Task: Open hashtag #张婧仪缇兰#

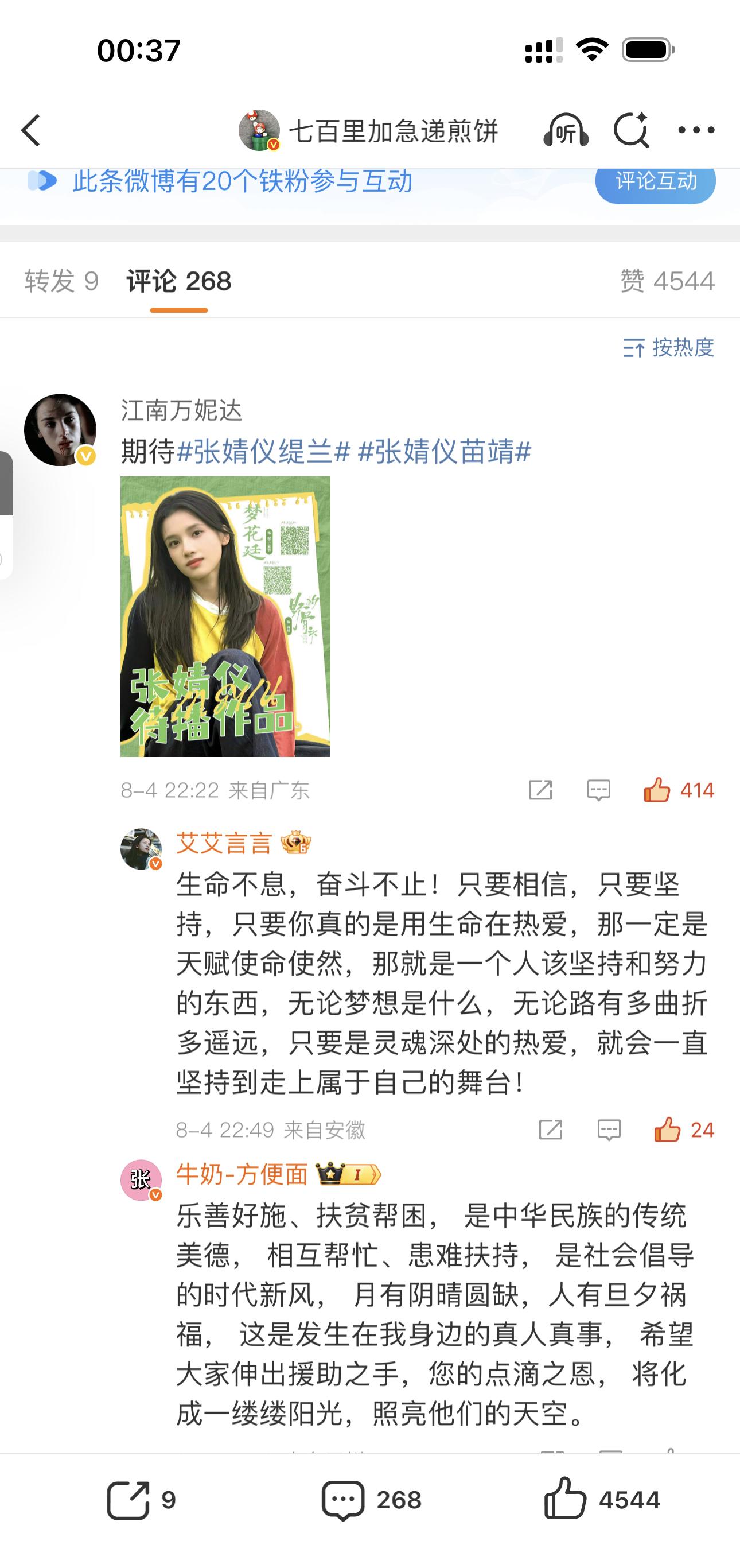Action: coord(263,452)
